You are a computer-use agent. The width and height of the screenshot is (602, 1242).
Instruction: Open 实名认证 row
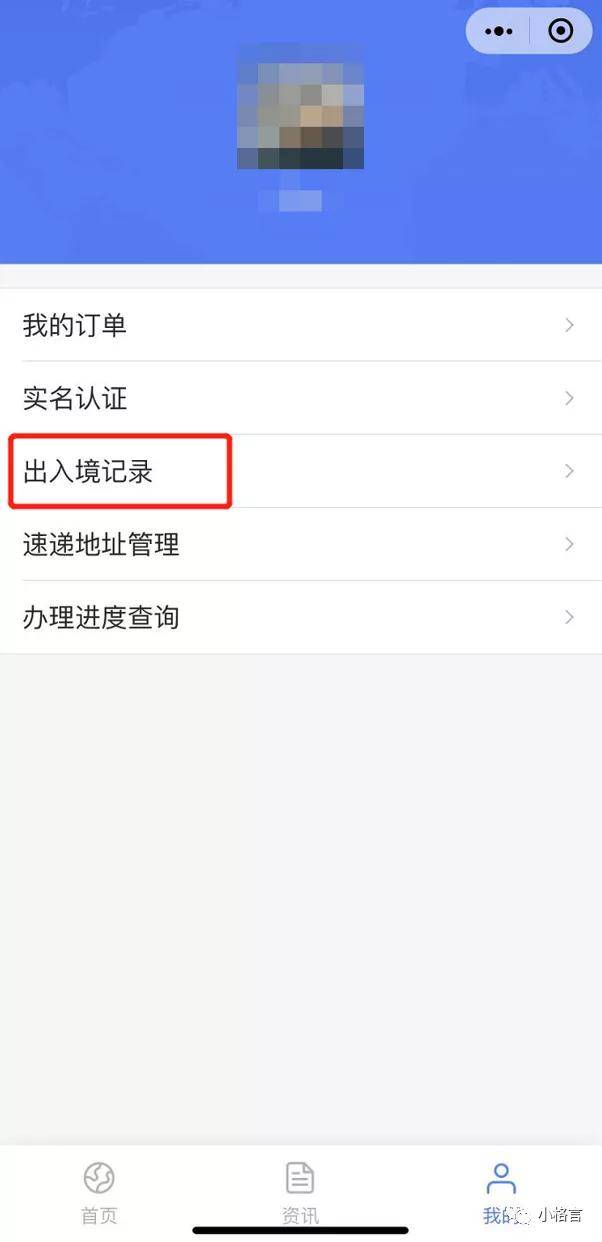[300, 398]
